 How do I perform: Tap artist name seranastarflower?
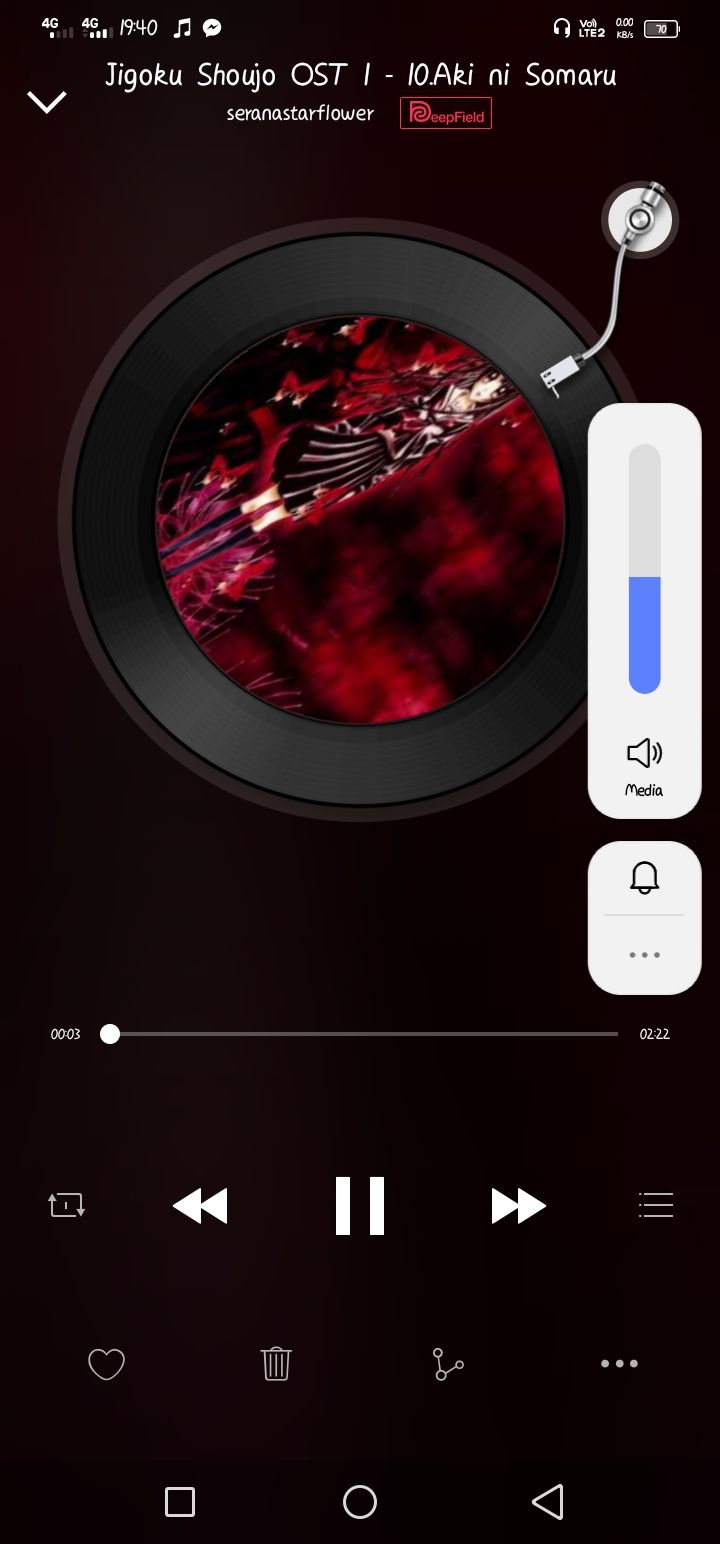pos(297,113)
